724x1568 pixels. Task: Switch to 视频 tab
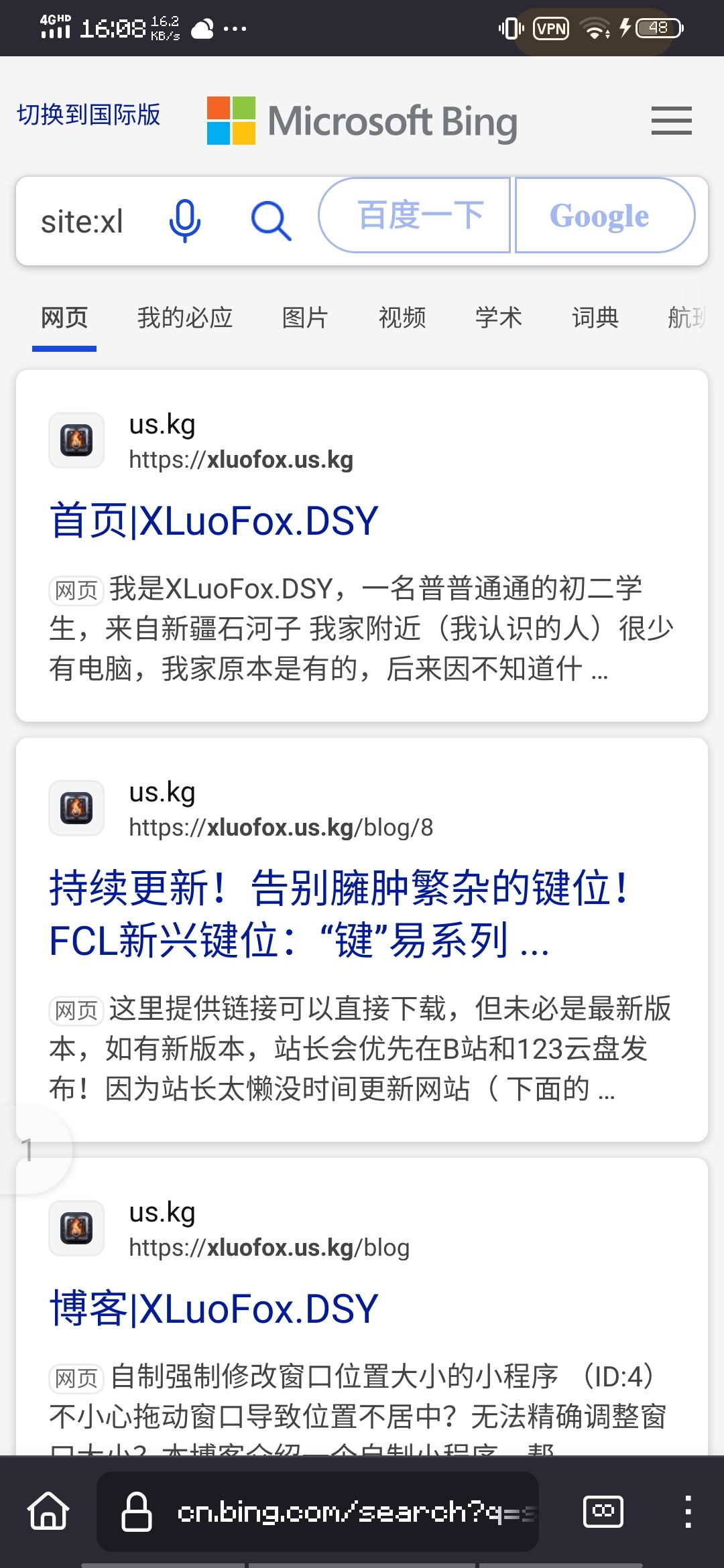[x=402, y=318]
